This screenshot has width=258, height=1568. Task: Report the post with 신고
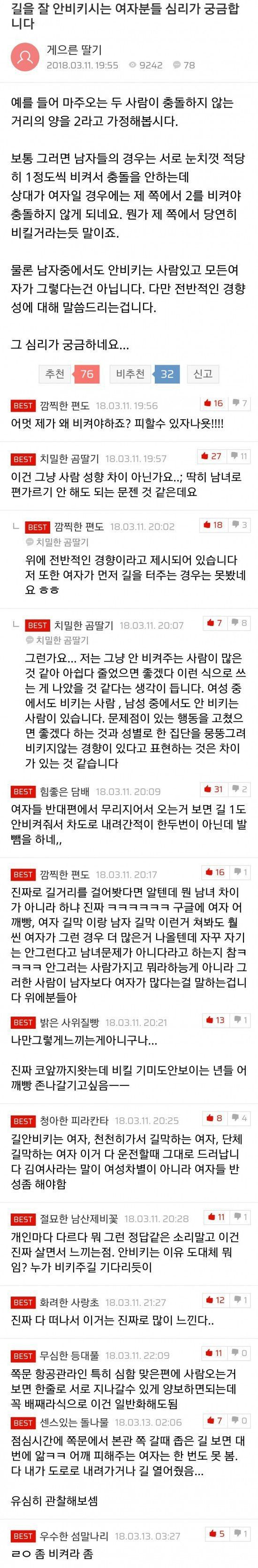tap(203, 374)
